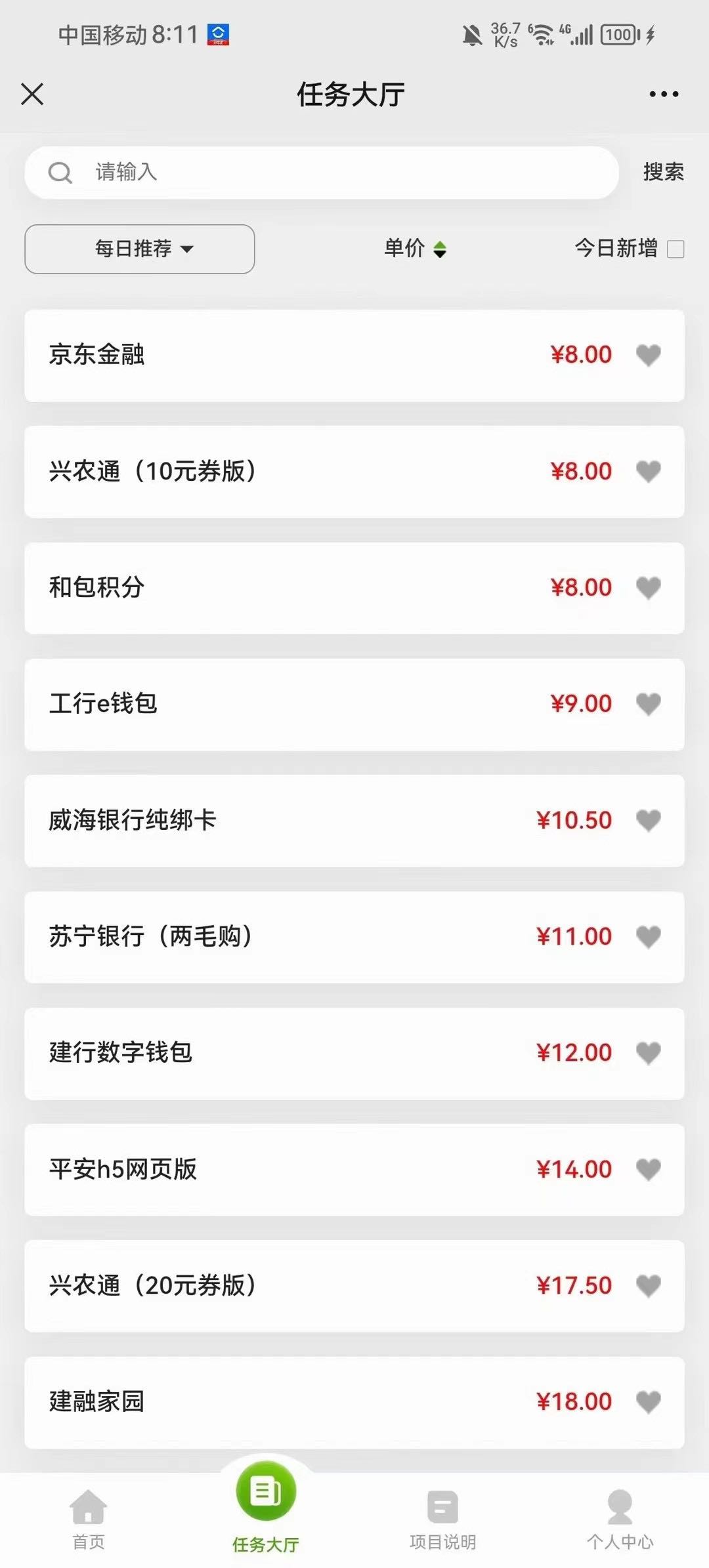This screenshot has height=1568, width=709.
Task: Favorite the 工行e钱包 task
Action: tap(648, 704)
